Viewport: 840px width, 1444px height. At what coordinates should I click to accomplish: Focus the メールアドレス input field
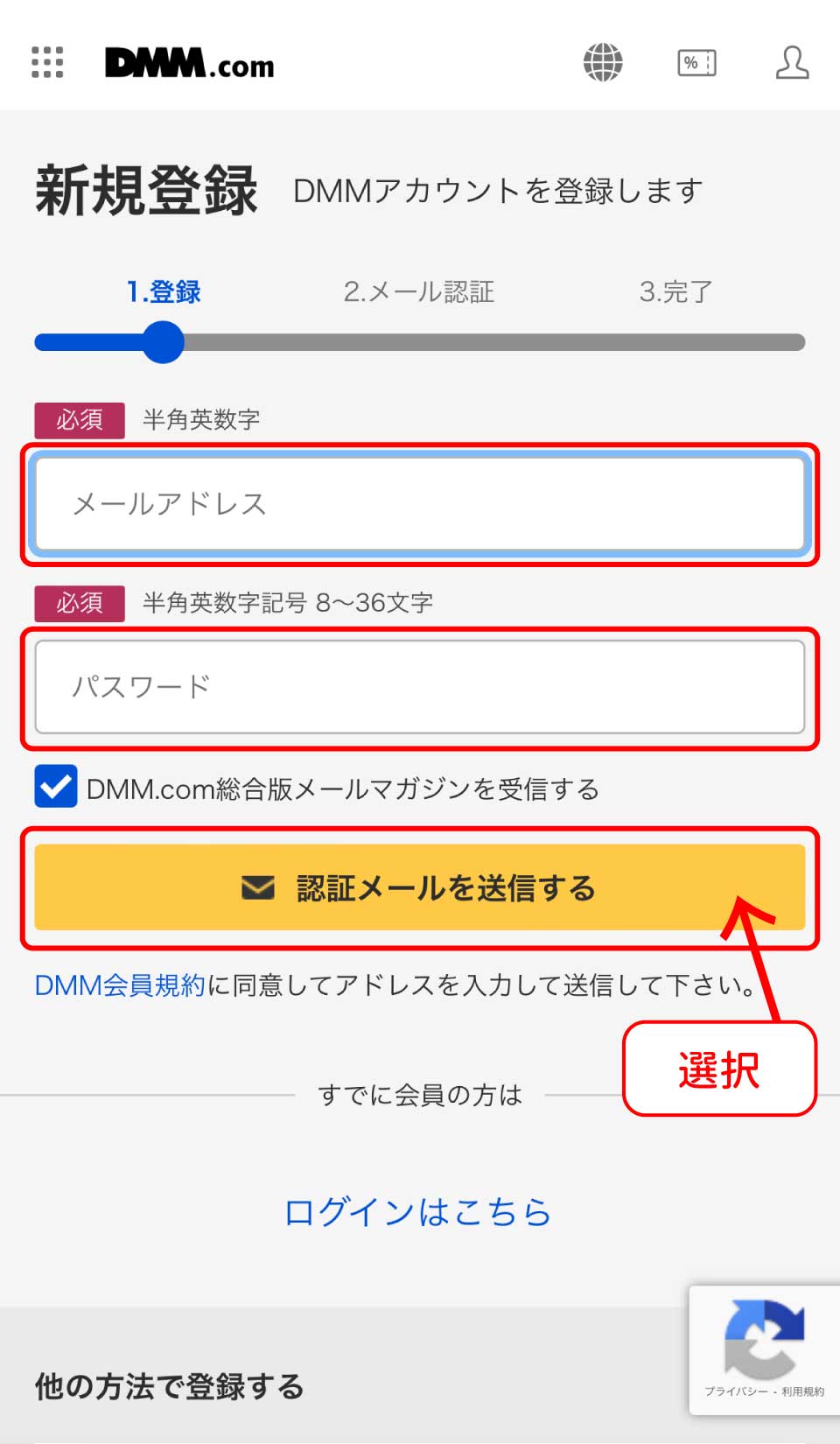pos(420,504)
